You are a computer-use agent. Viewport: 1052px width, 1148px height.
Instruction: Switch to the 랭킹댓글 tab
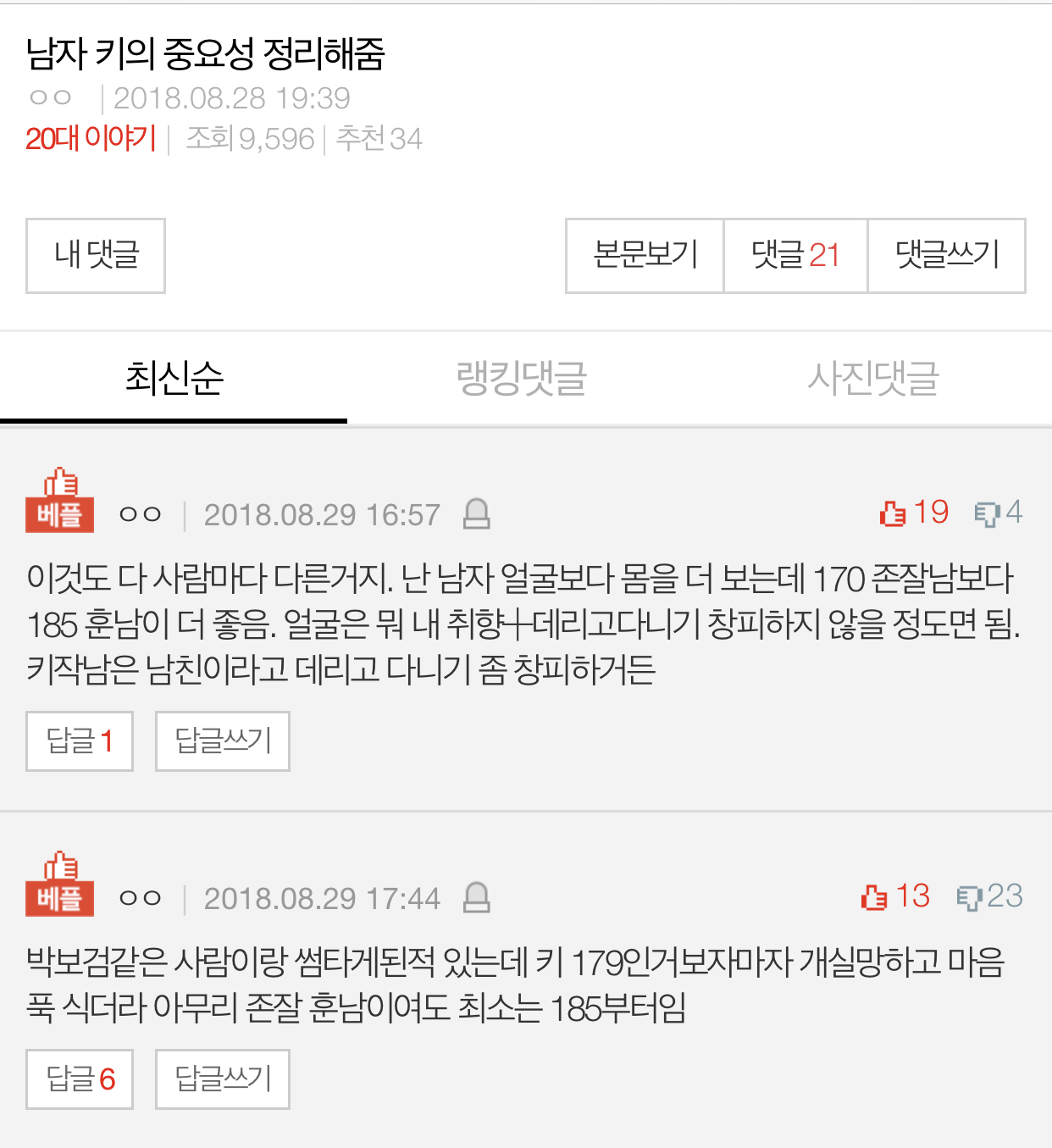(522, 378)
